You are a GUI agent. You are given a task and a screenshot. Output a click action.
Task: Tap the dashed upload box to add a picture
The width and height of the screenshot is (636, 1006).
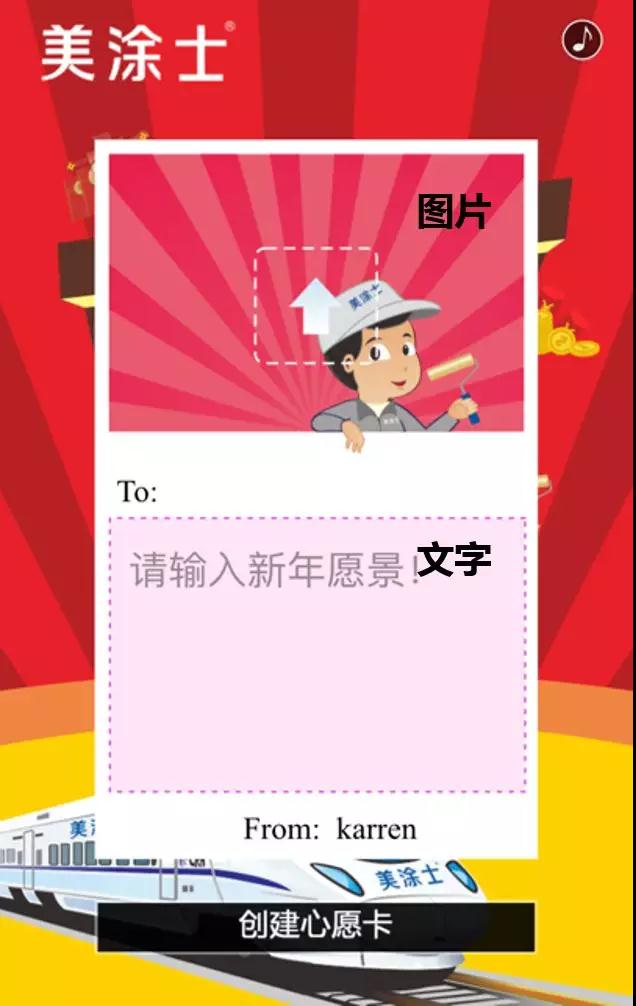(315, 305)
